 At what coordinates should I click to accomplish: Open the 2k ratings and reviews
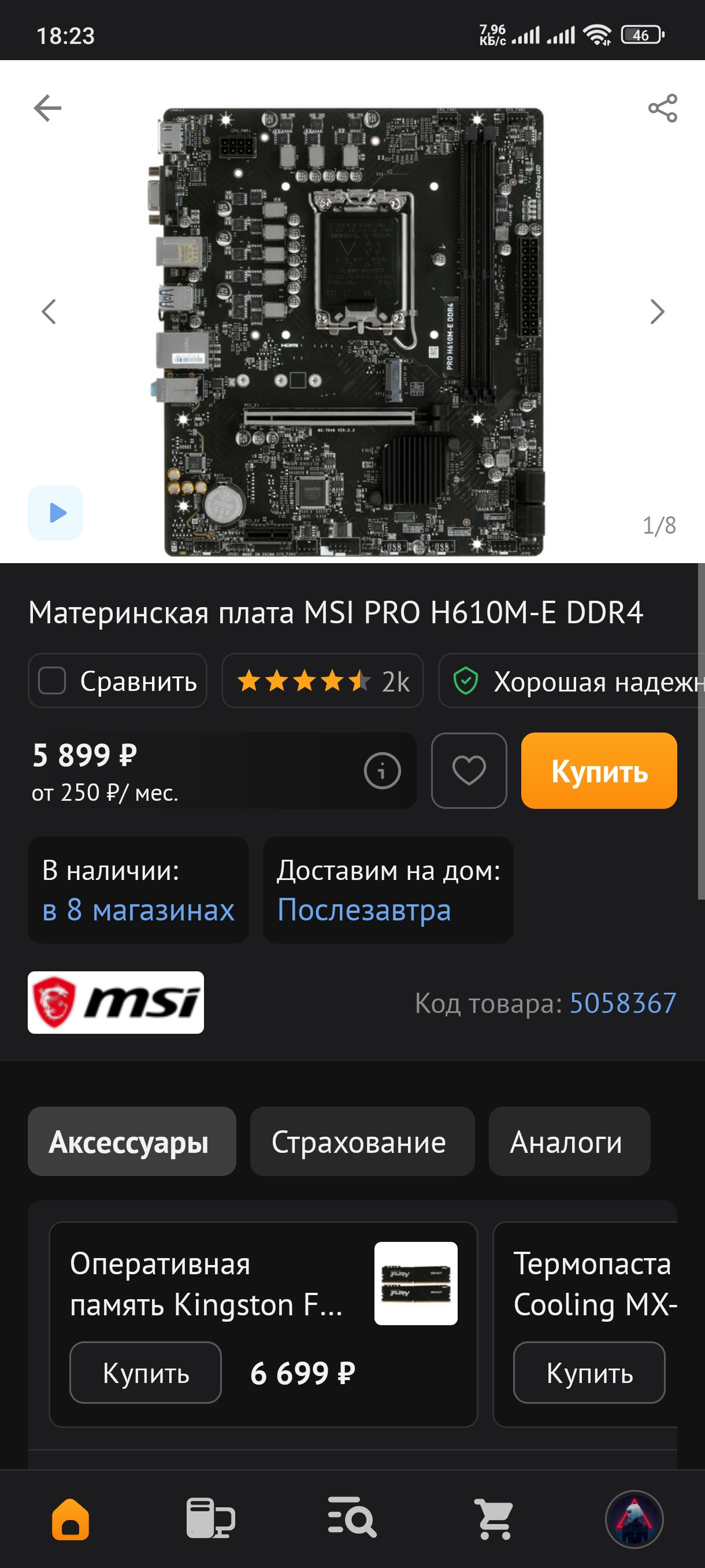pos(322,681)
